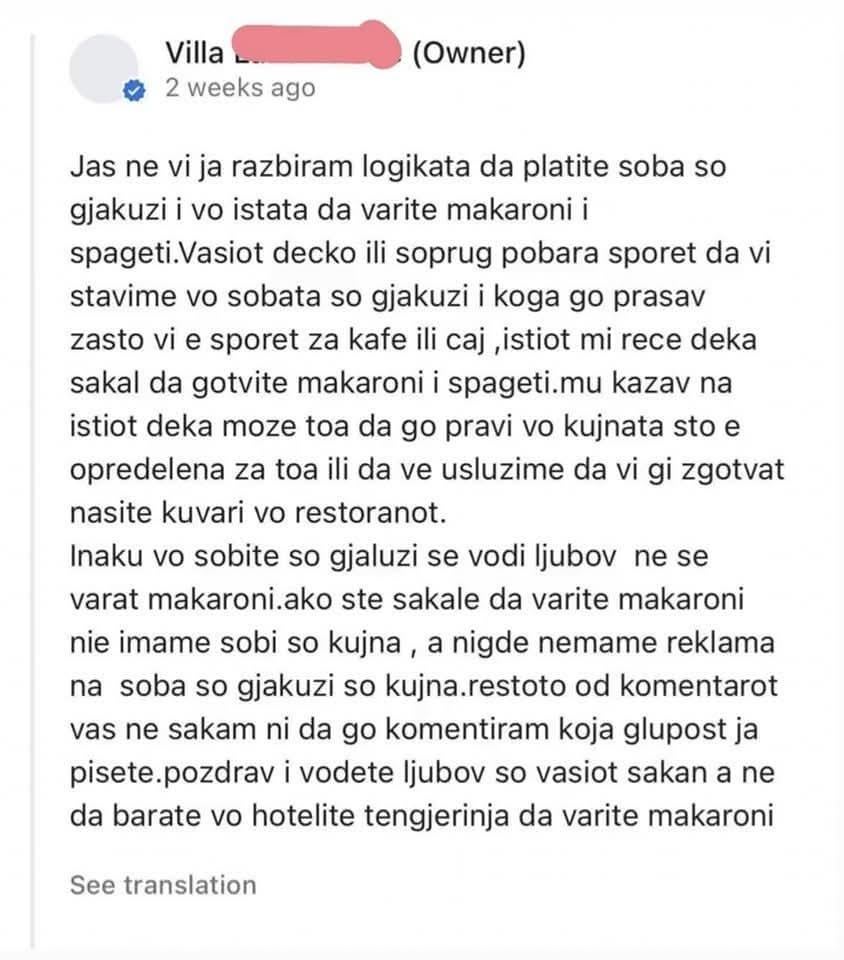Tap the See translation link

pos(163,885)
